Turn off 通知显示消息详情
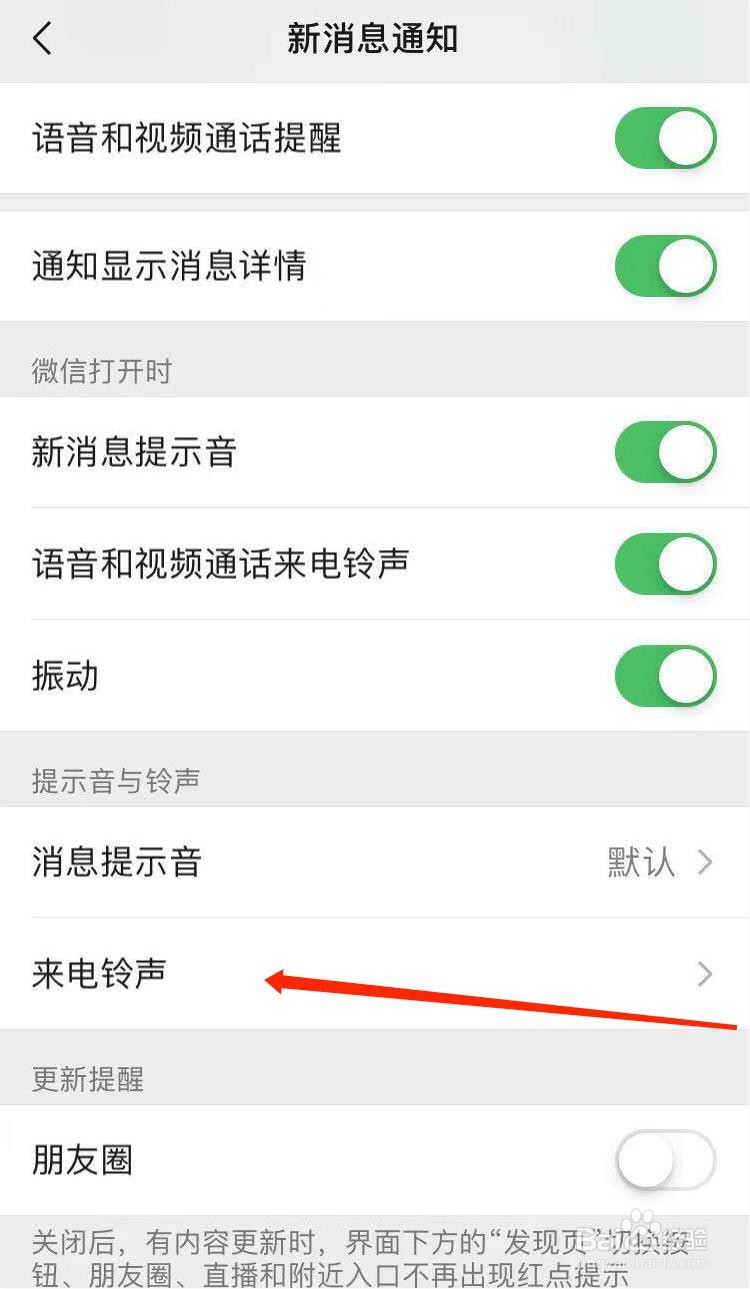750x1289 pixels. (x=665, y=266)
